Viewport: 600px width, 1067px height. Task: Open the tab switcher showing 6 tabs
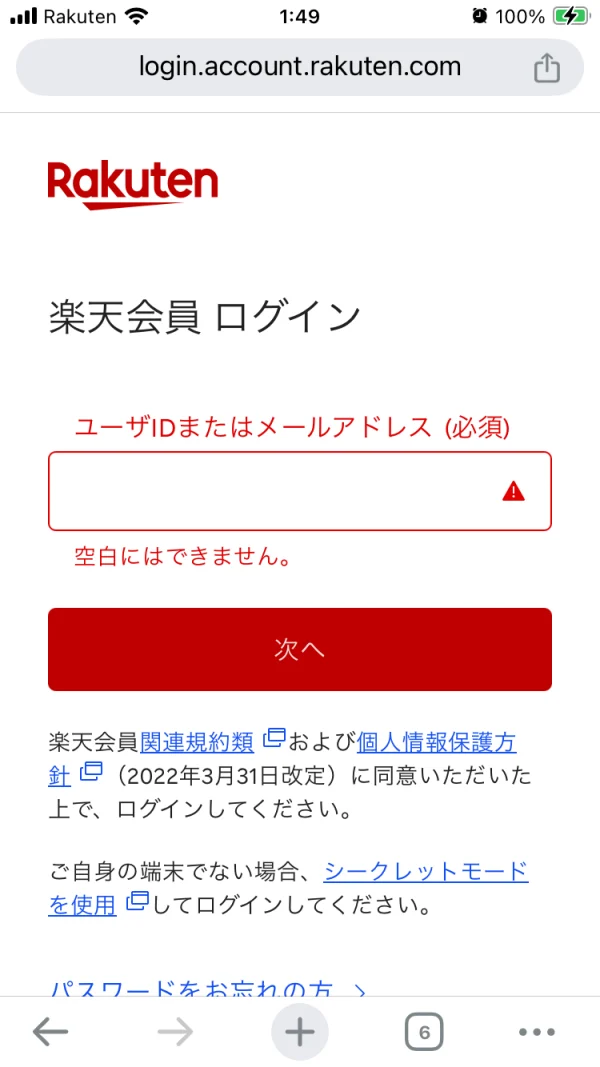pyautogui.click(x=424, y=1032)
